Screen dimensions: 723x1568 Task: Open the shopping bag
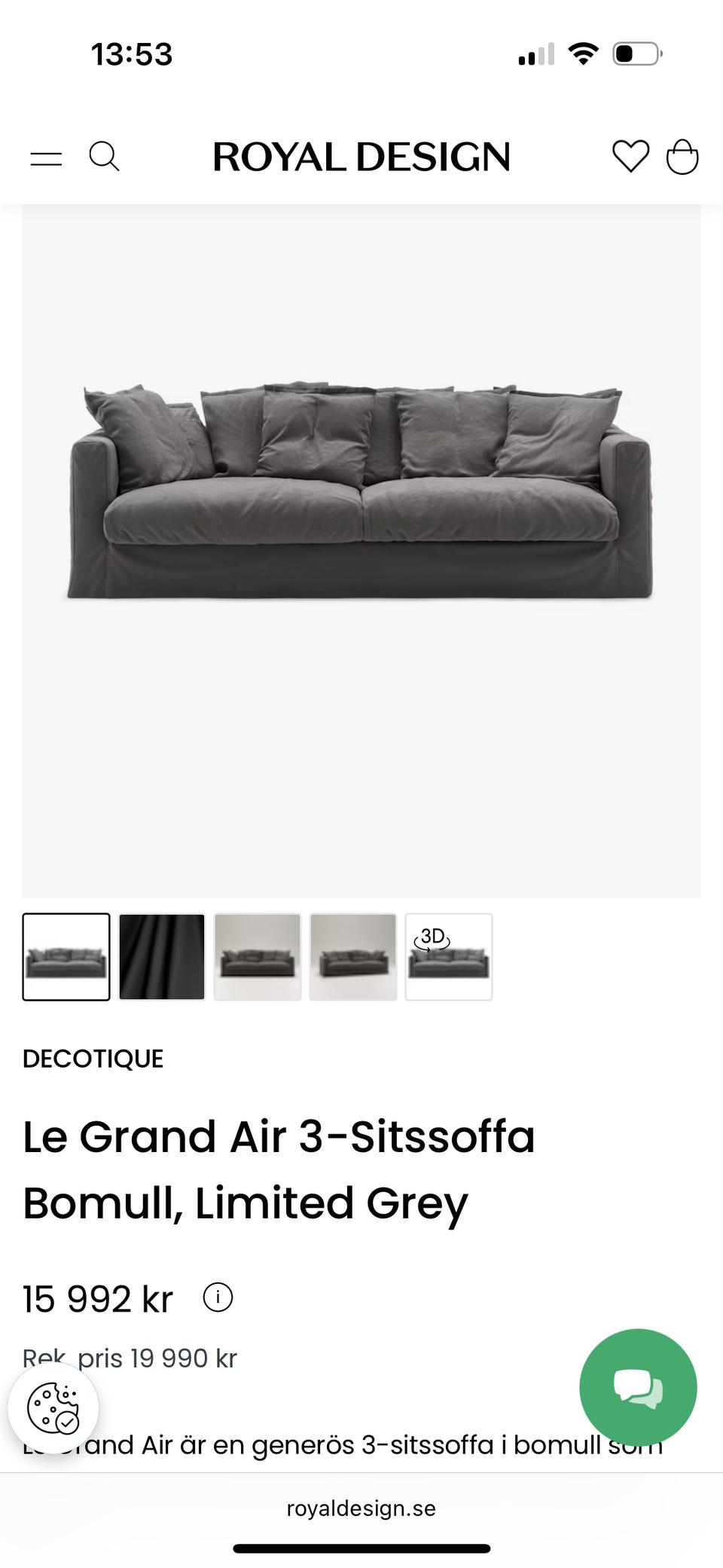[682, 157]
